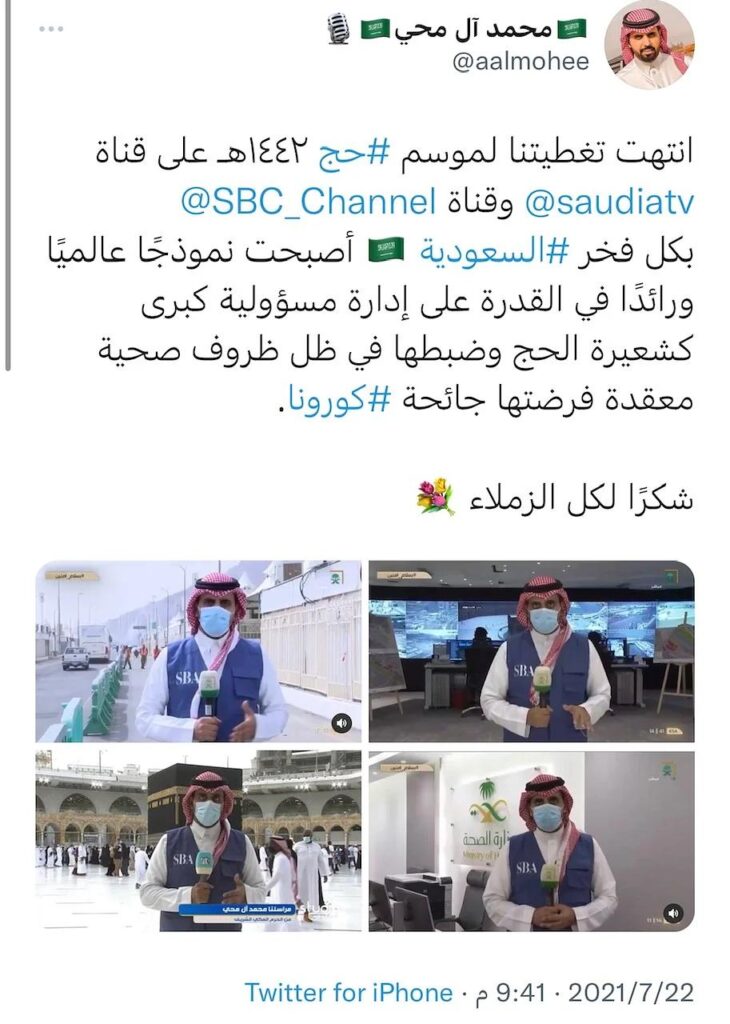
Task: Open the @aalmohee profile handle
Action: [x=520, y=62]
